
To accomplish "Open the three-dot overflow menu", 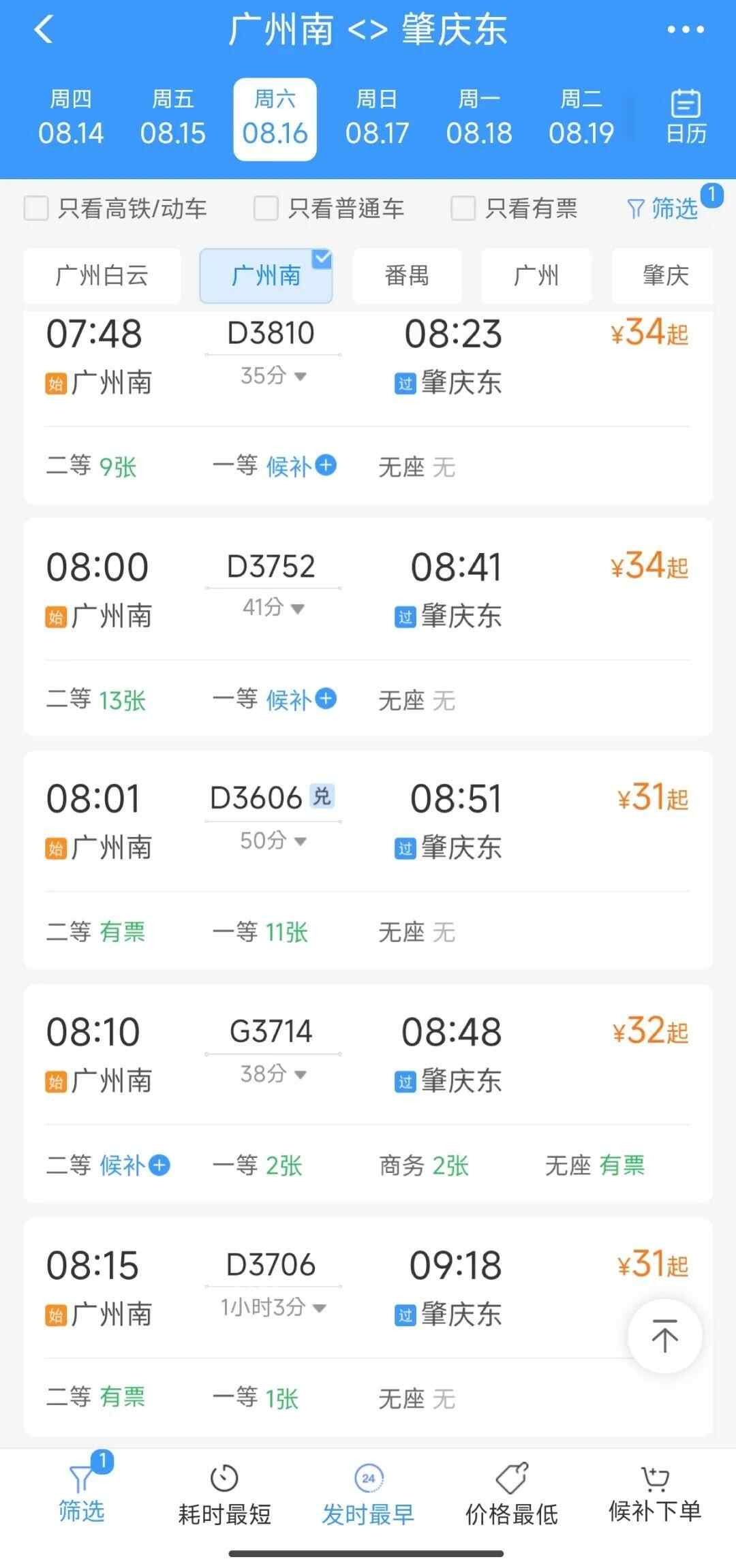I will (x=685, y=30).
